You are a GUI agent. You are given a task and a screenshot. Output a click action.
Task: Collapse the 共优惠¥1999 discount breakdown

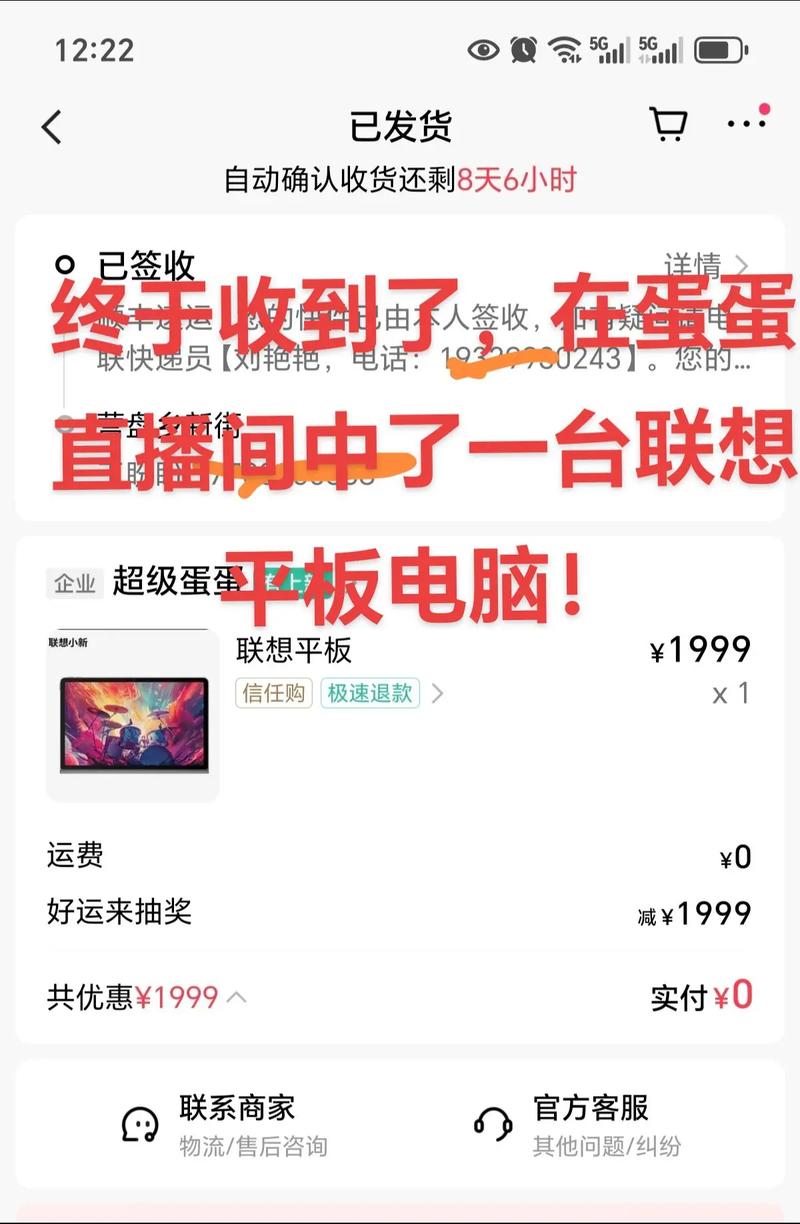(236, 996)
